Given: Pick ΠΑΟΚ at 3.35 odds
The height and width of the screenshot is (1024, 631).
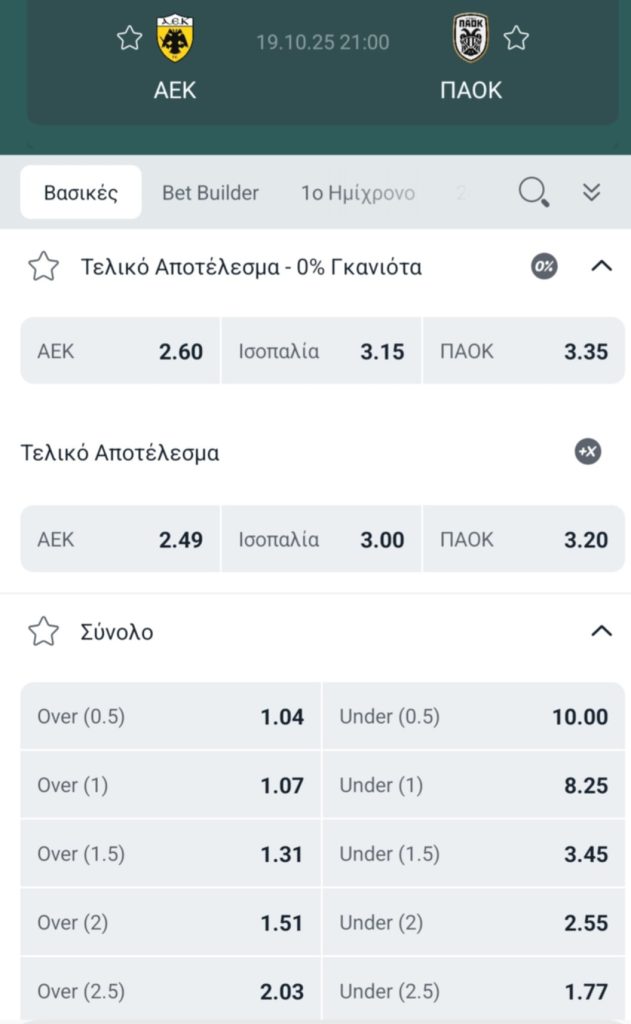Looking at the screenshot, I should click(x=523, y=351).
